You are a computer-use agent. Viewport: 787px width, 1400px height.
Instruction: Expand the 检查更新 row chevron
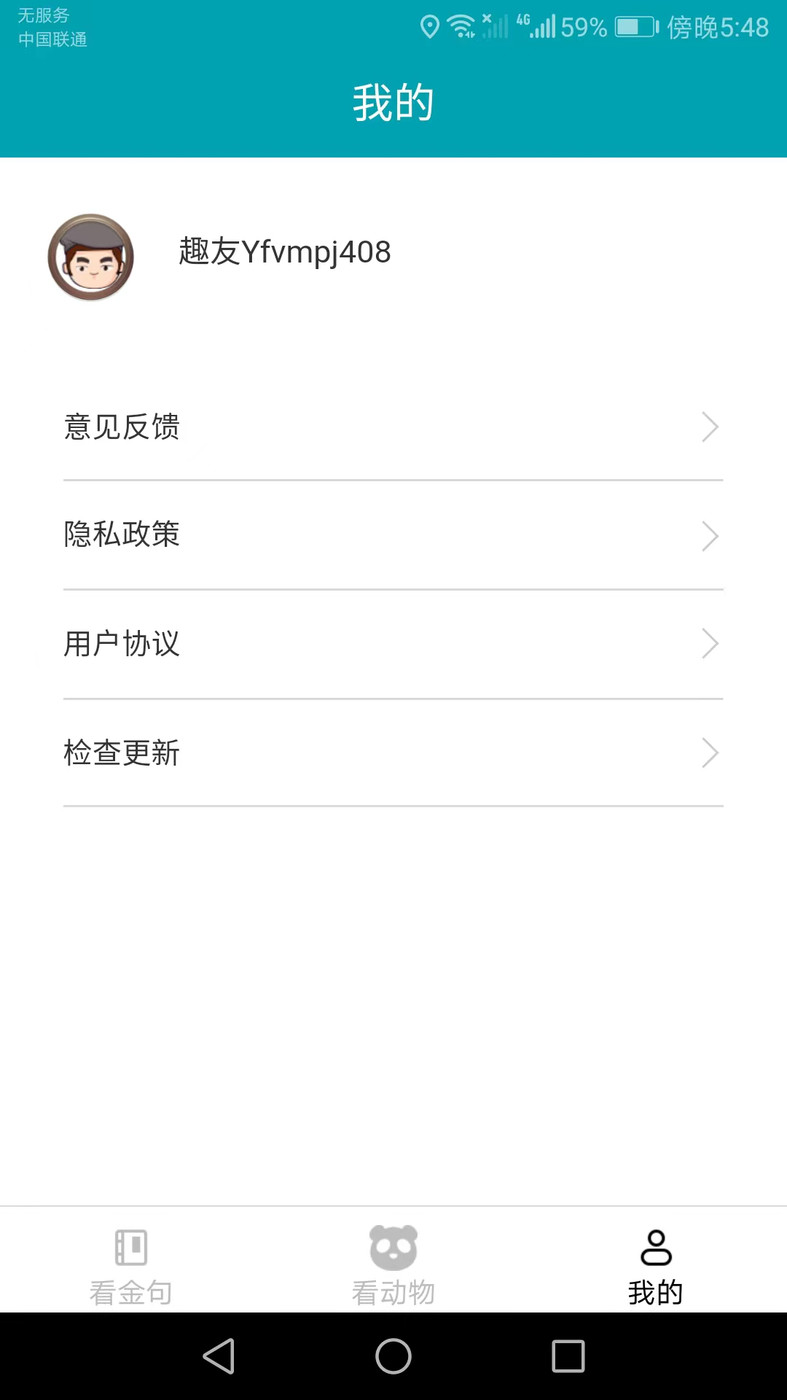[x=709, y=753]
